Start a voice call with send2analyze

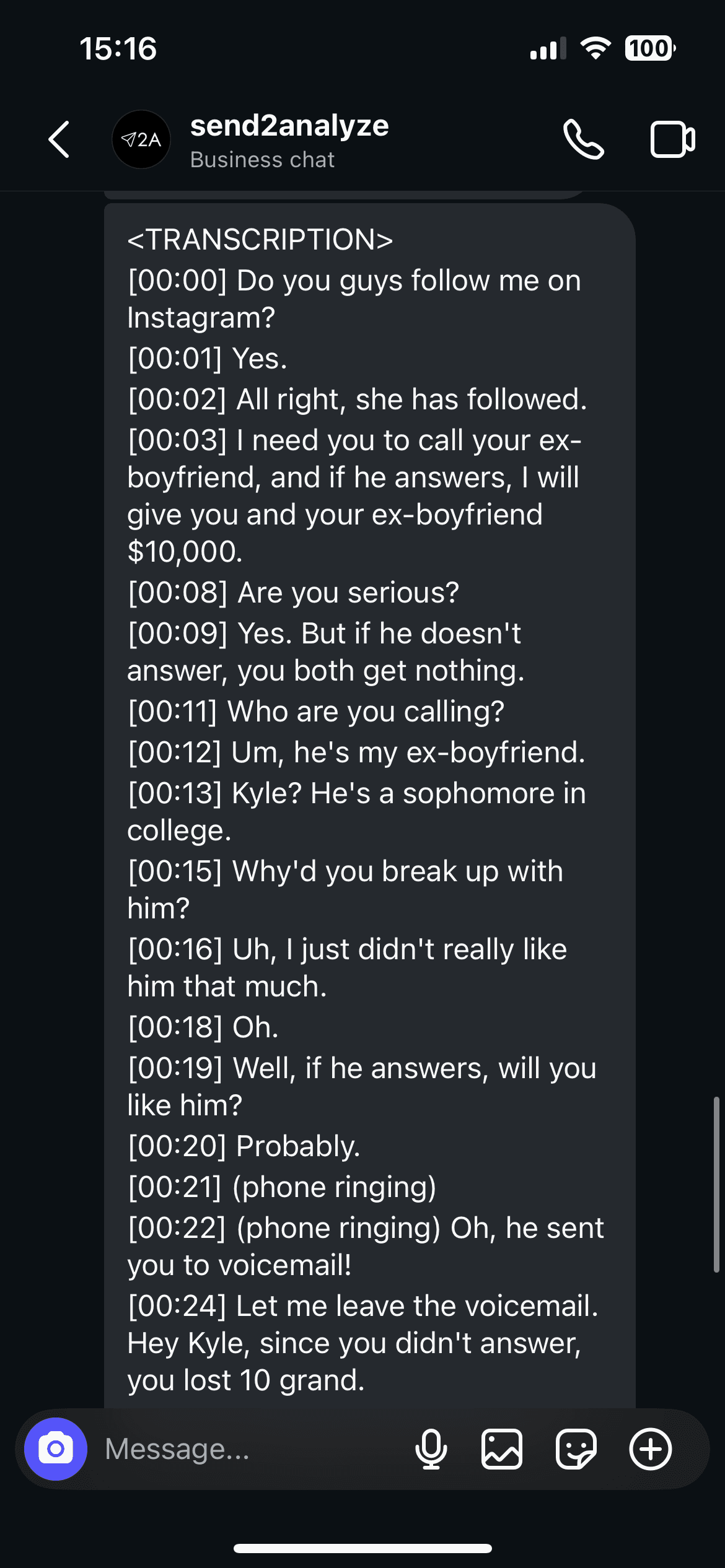(583, 140)
